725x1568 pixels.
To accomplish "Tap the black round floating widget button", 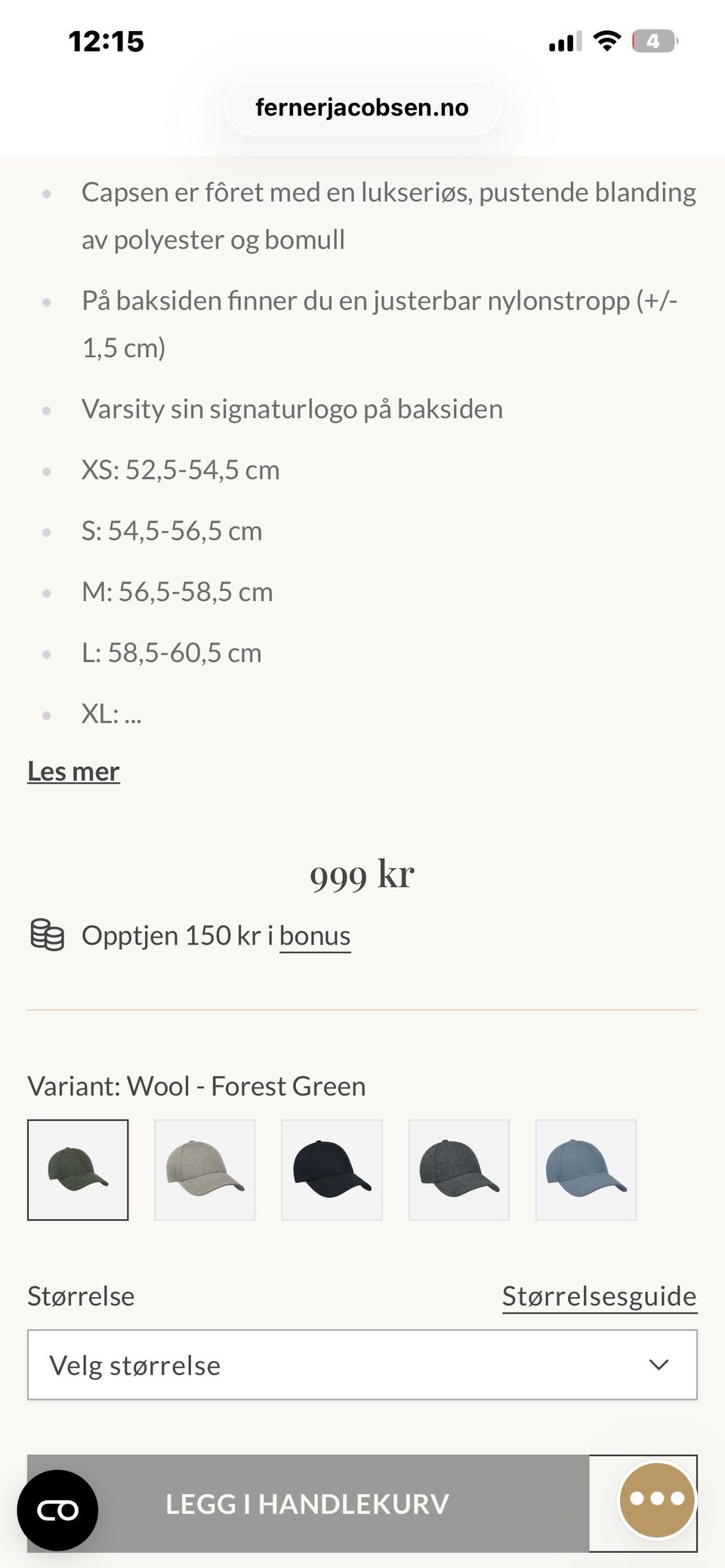I will [57, 1510].
